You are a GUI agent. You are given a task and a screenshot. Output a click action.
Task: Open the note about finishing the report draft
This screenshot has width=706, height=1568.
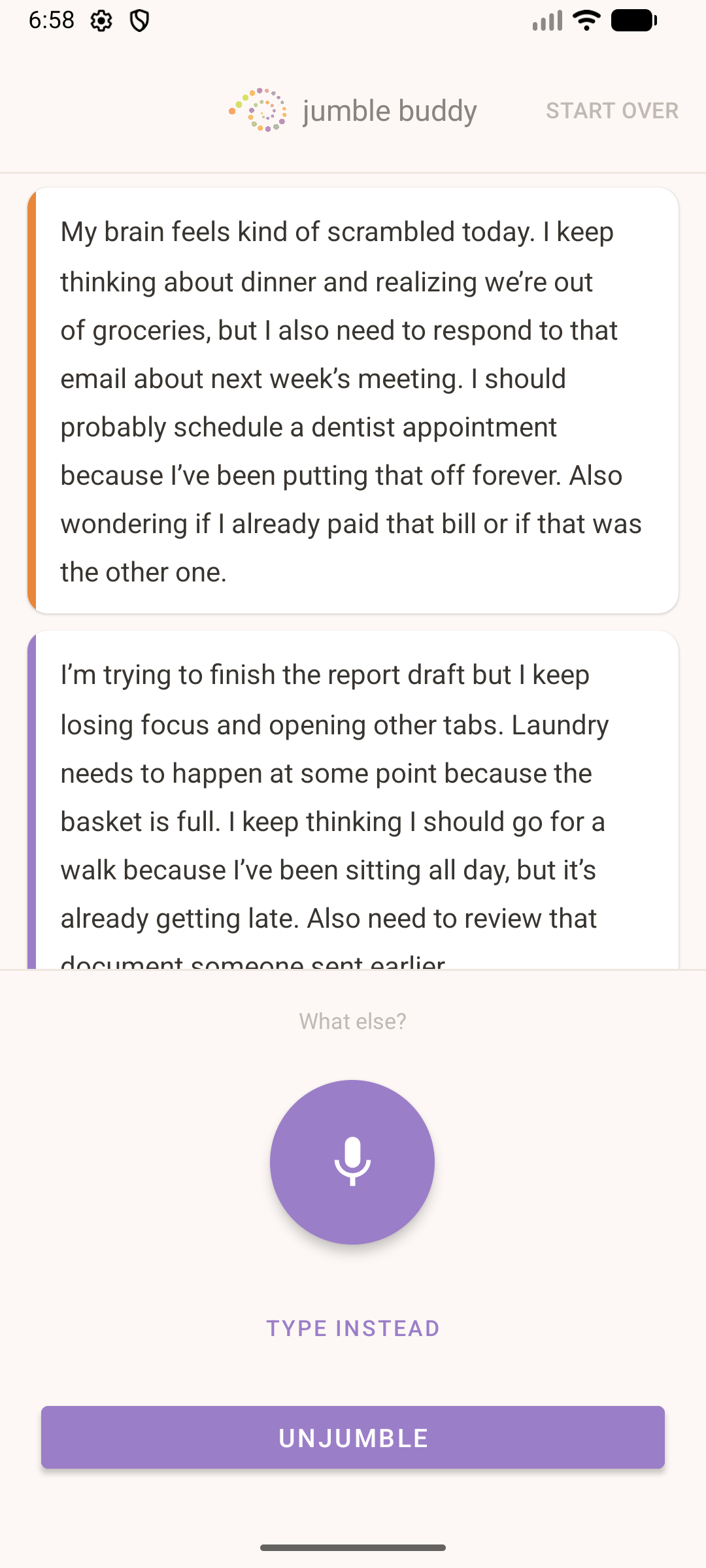coord(353,797)
